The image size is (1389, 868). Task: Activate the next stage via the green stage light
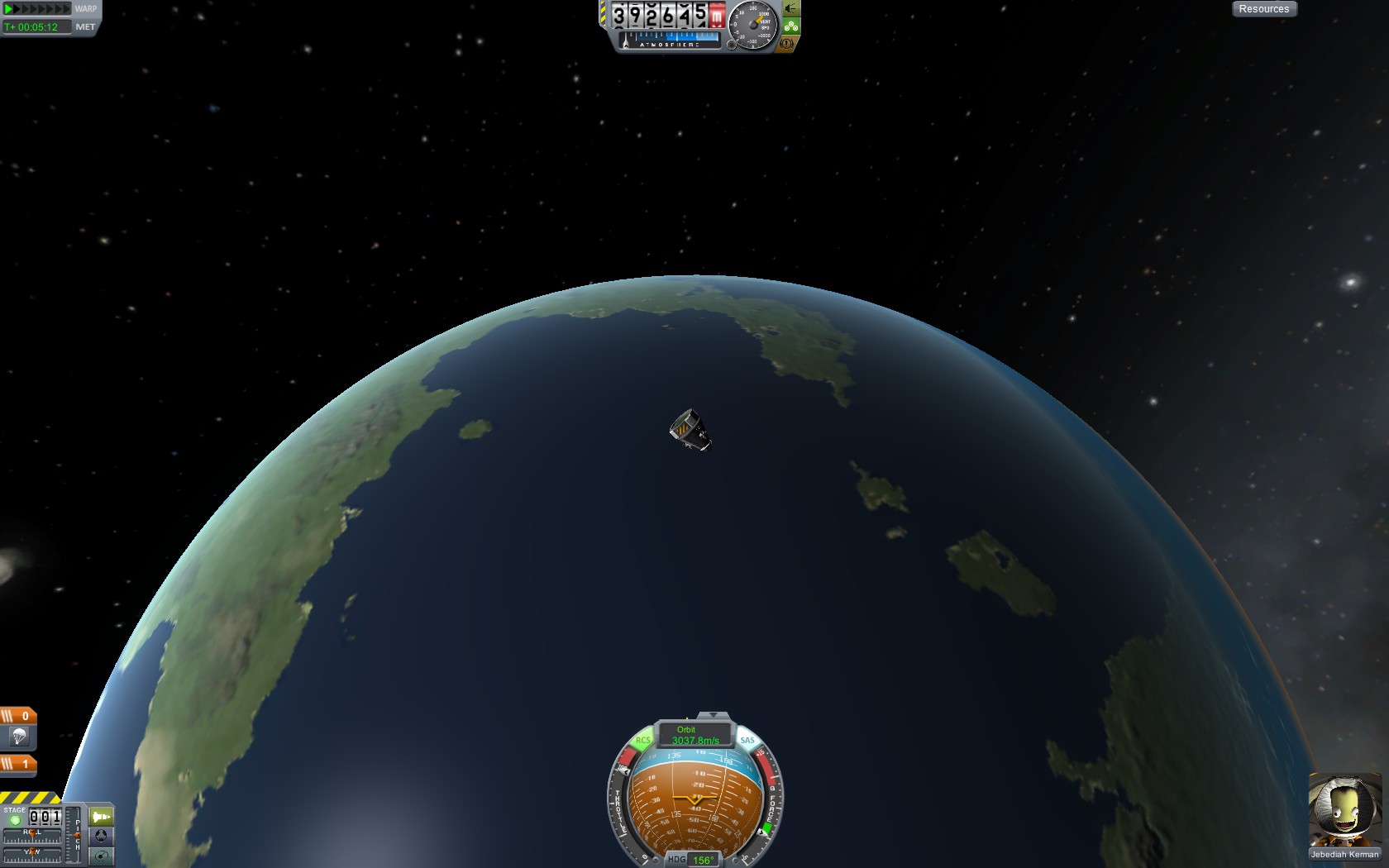[15, 820]
